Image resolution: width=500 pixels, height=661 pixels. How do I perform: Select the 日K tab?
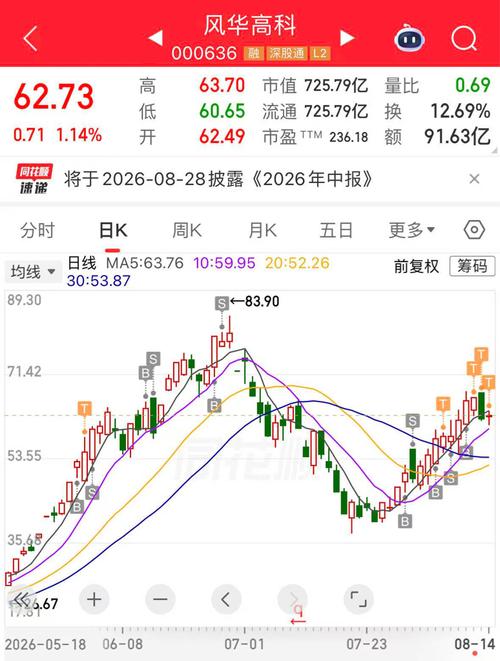pos(113,230)
